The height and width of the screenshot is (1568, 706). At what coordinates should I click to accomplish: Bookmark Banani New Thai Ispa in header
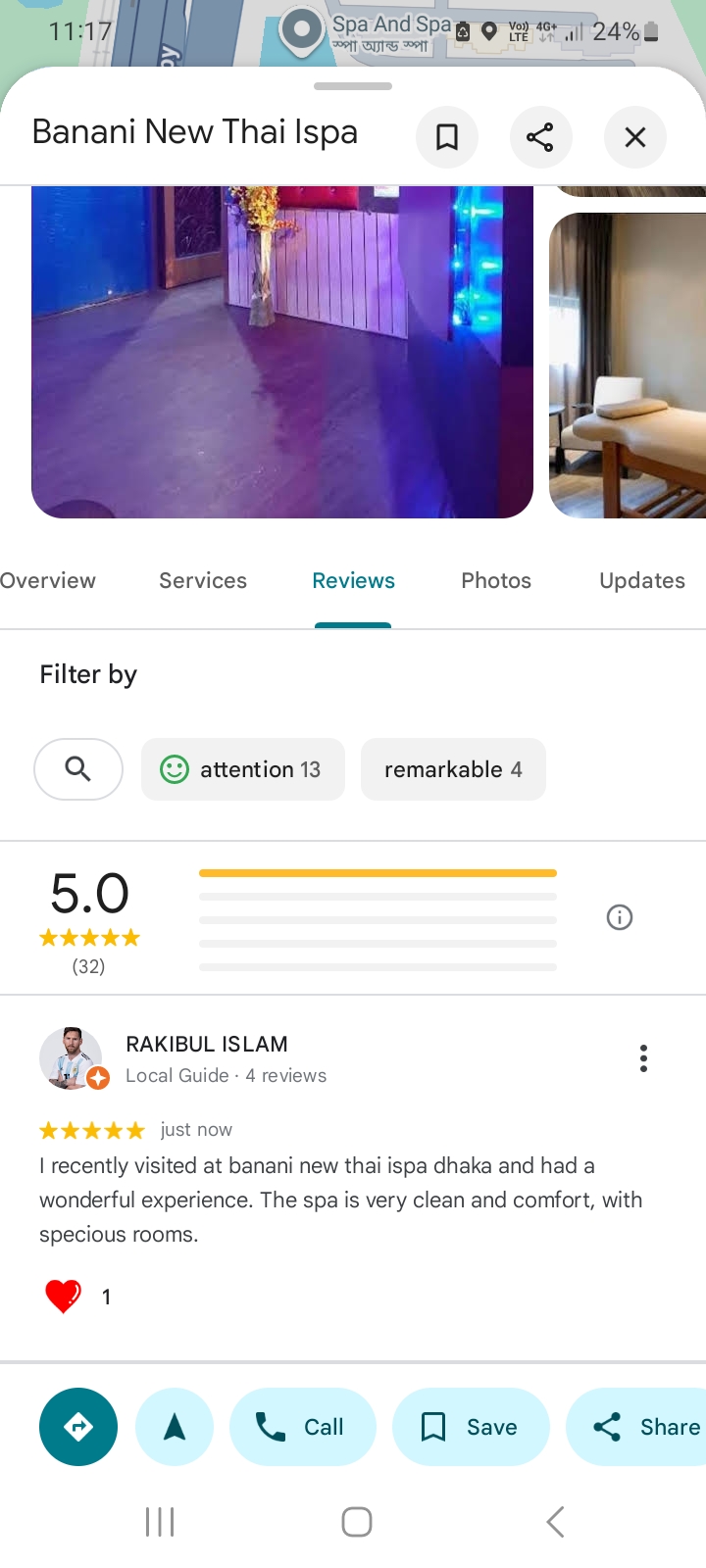point(447,137)
